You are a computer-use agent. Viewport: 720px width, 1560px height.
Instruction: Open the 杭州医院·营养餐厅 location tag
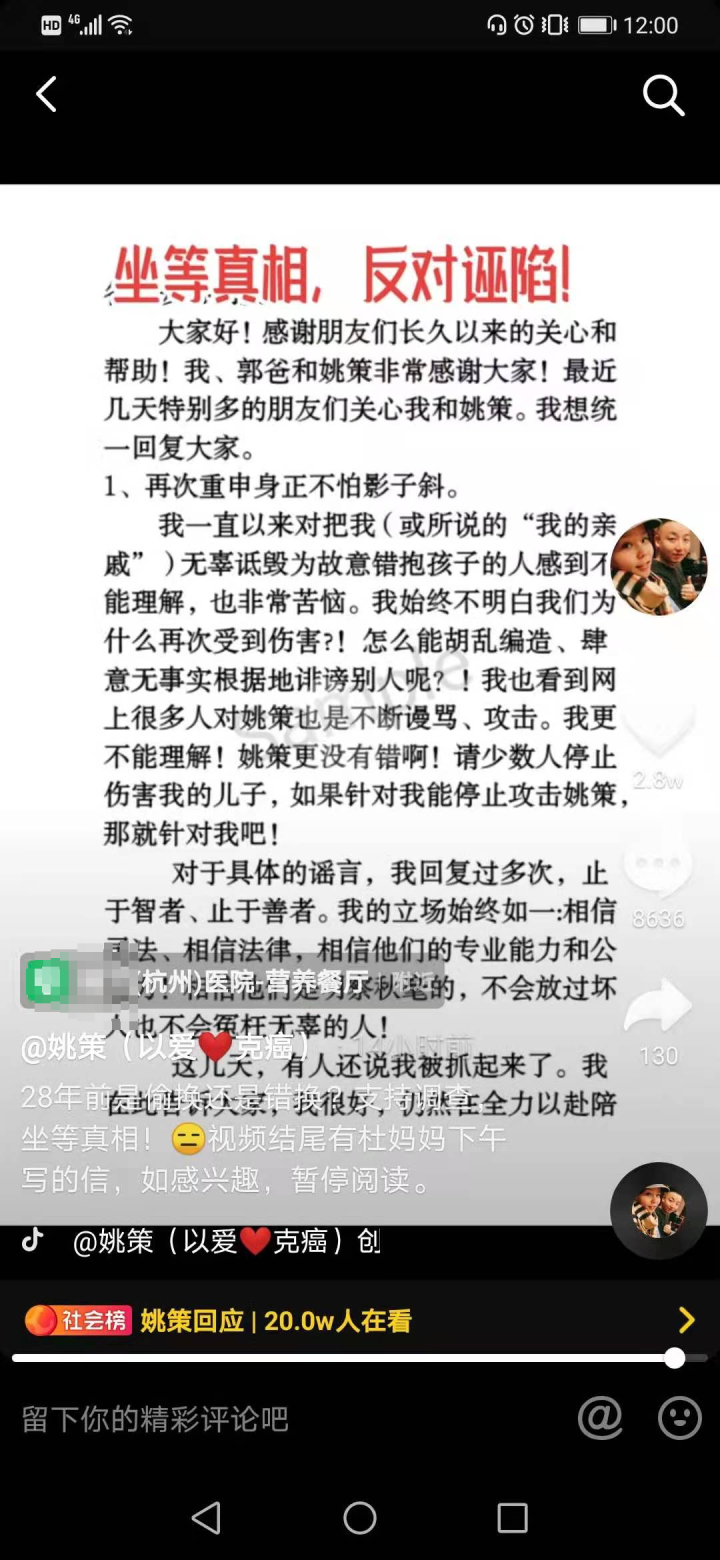click(232, 981)
